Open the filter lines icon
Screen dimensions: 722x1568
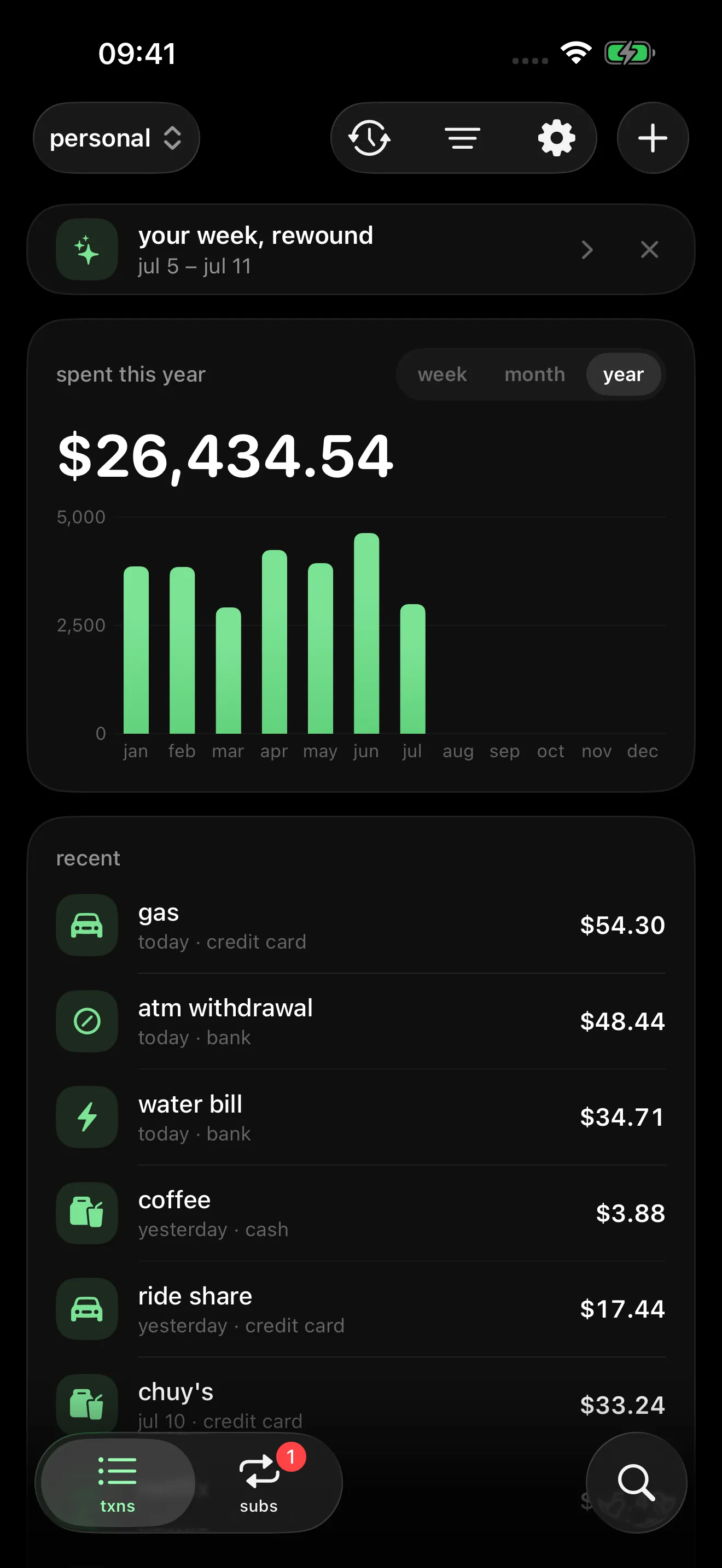click(463, 138)
